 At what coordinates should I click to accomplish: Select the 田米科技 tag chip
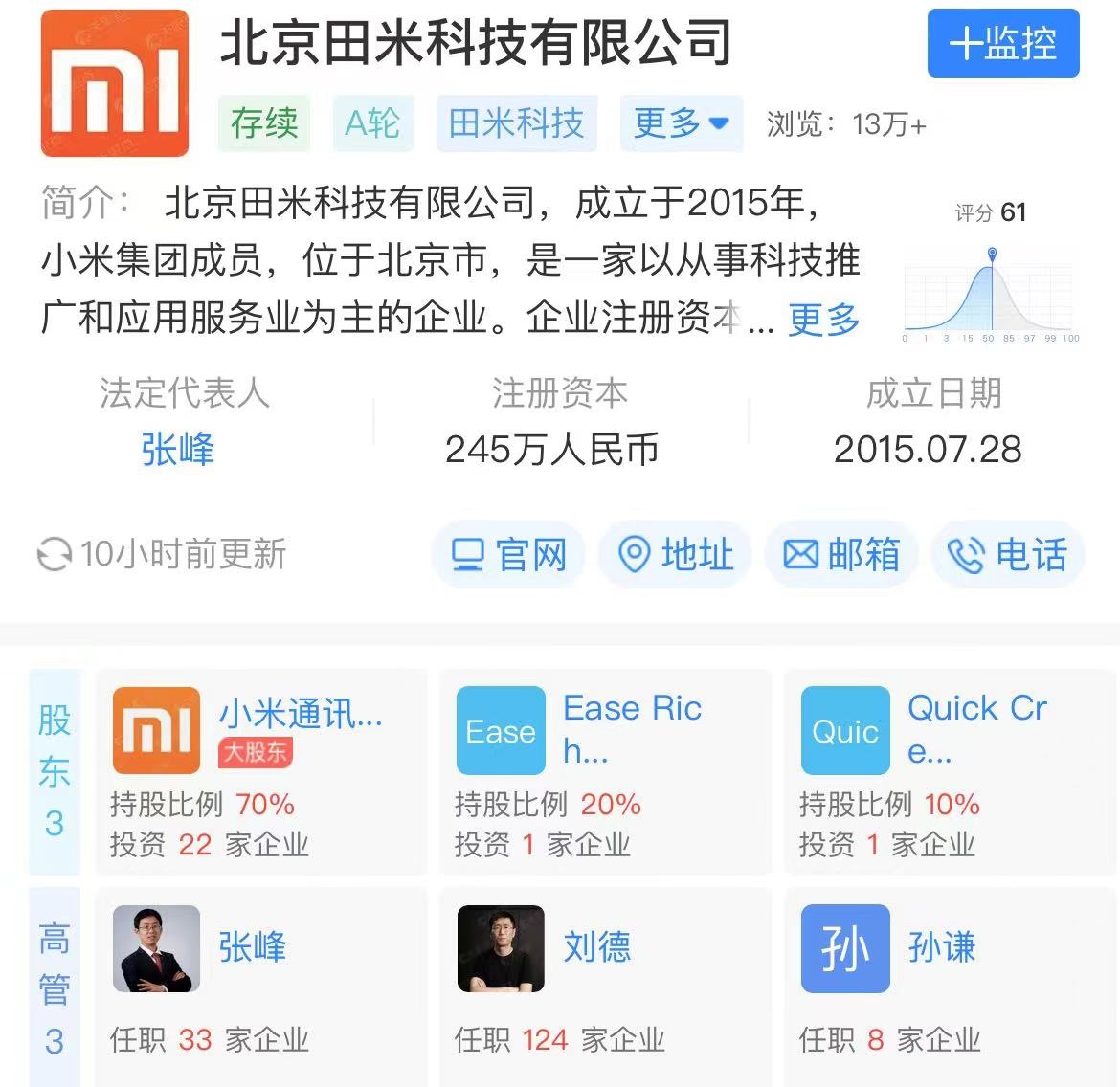click(x=516, y=123)
